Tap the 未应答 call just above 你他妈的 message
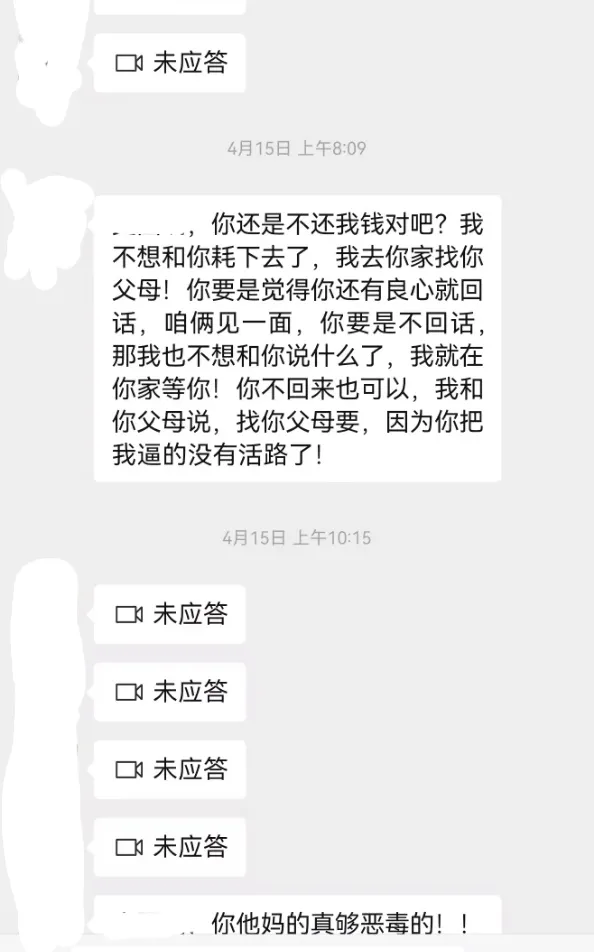Image resolution: width=594 pixels, height=952 pixels. click(x=170, y=847)
